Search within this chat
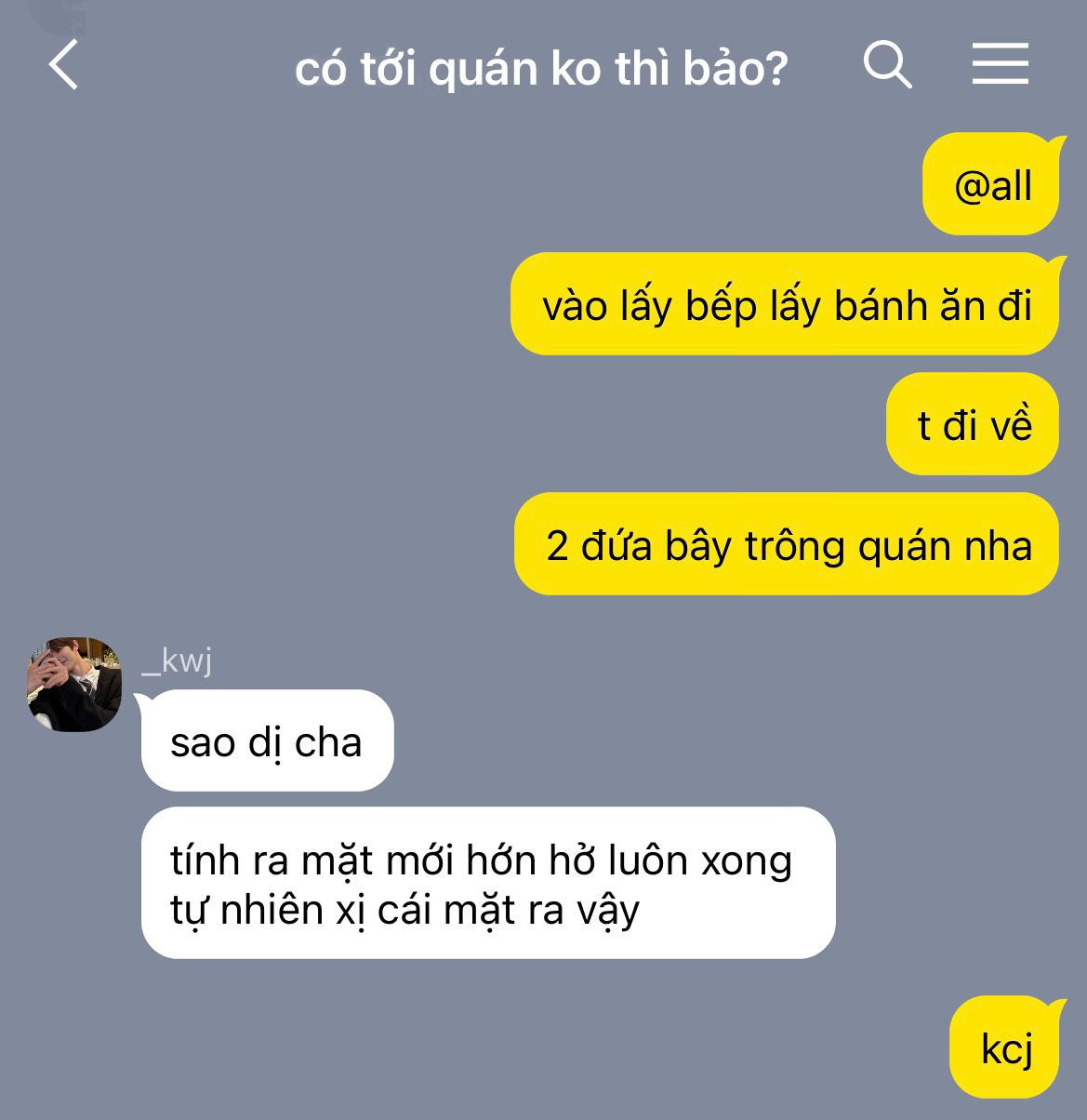The height and width of the screenshot is (1120, 1087). click(x=887, y=65)
